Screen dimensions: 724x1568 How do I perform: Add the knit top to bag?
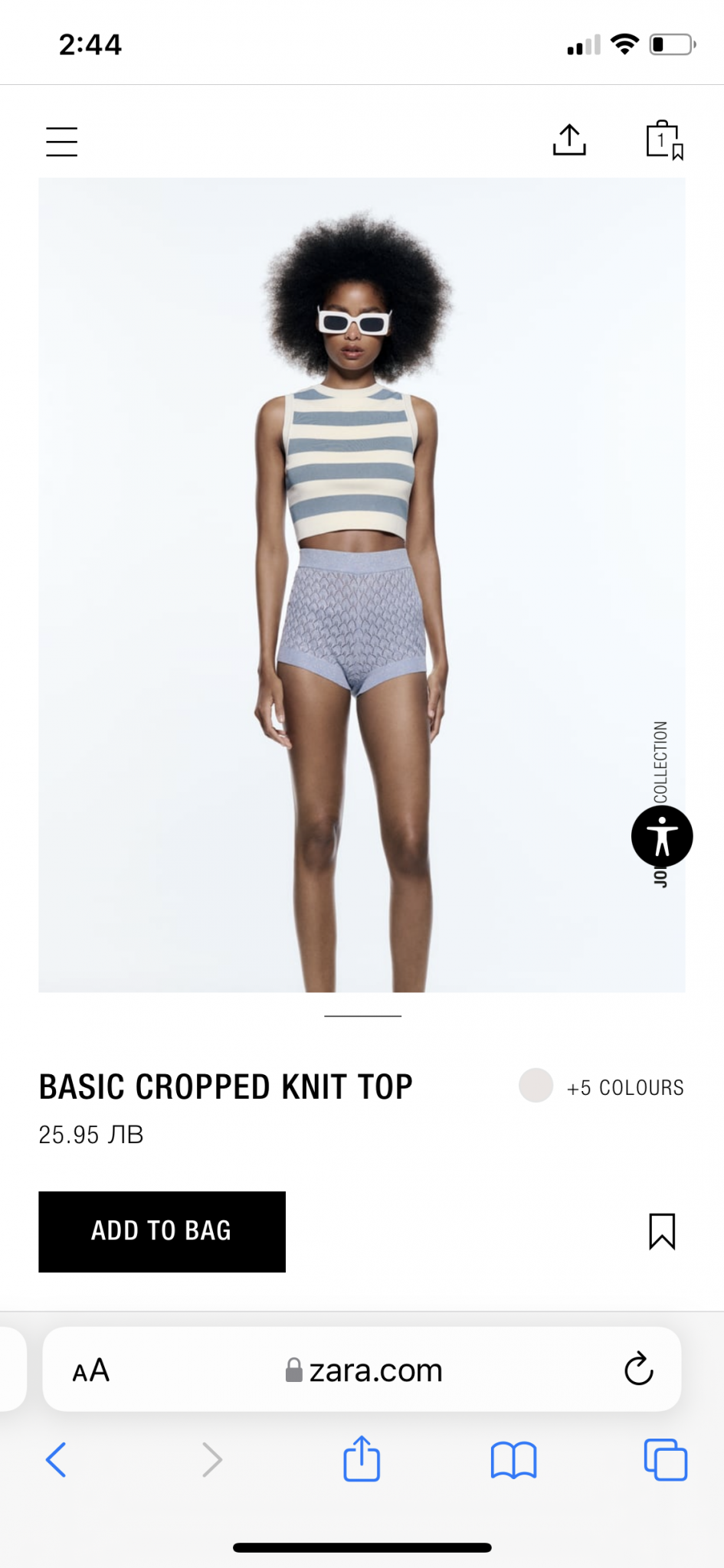point(162,1231)
